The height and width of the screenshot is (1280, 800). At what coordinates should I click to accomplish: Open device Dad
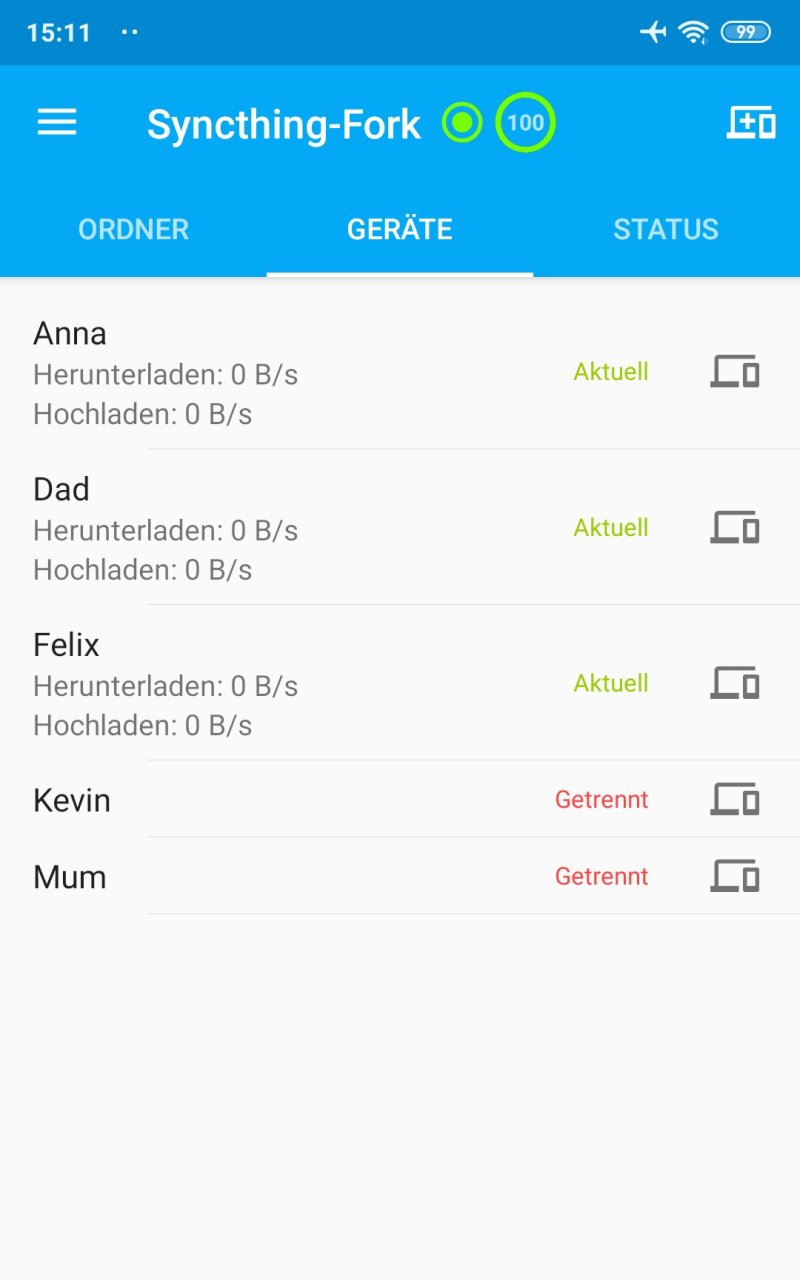click(300, 528)
